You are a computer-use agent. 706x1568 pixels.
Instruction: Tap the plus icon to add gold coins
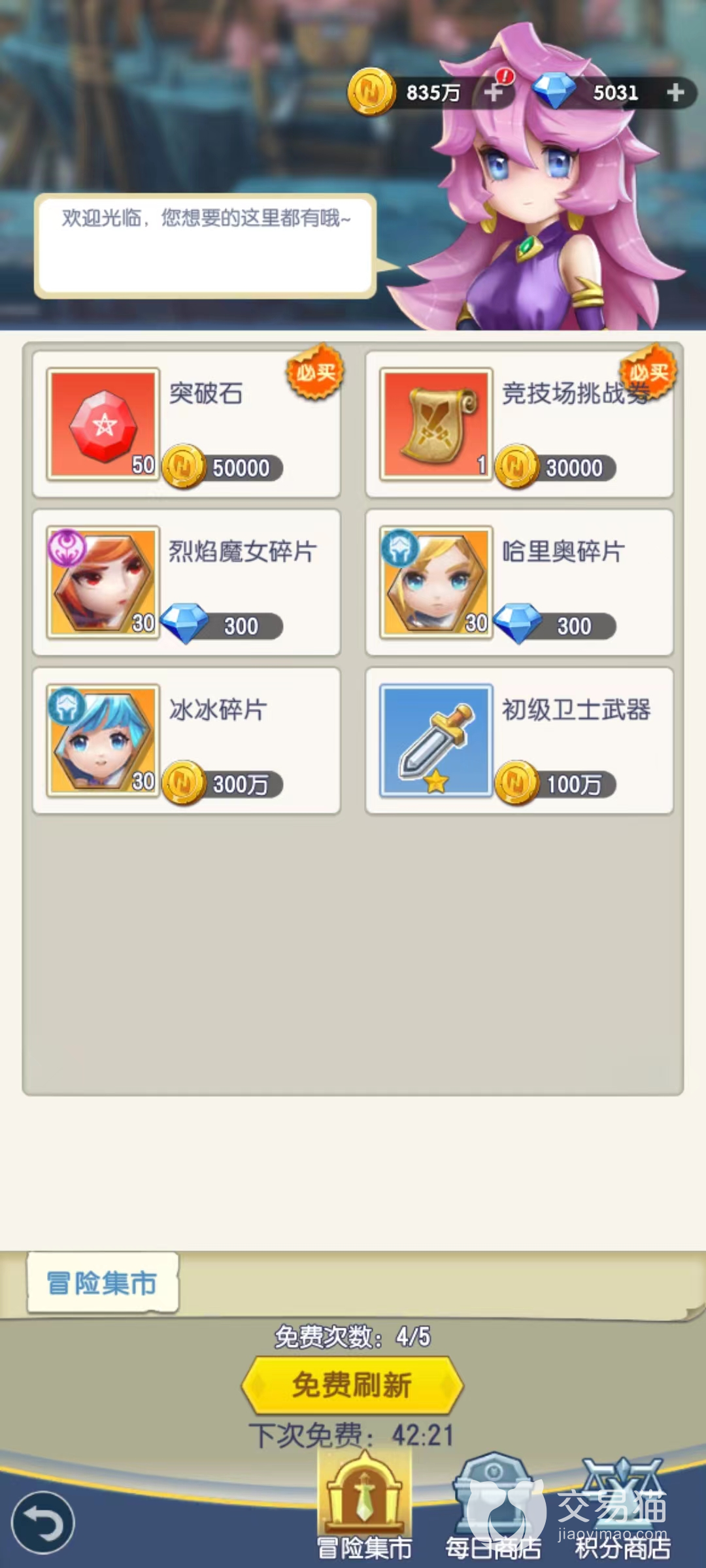[494, 93]
